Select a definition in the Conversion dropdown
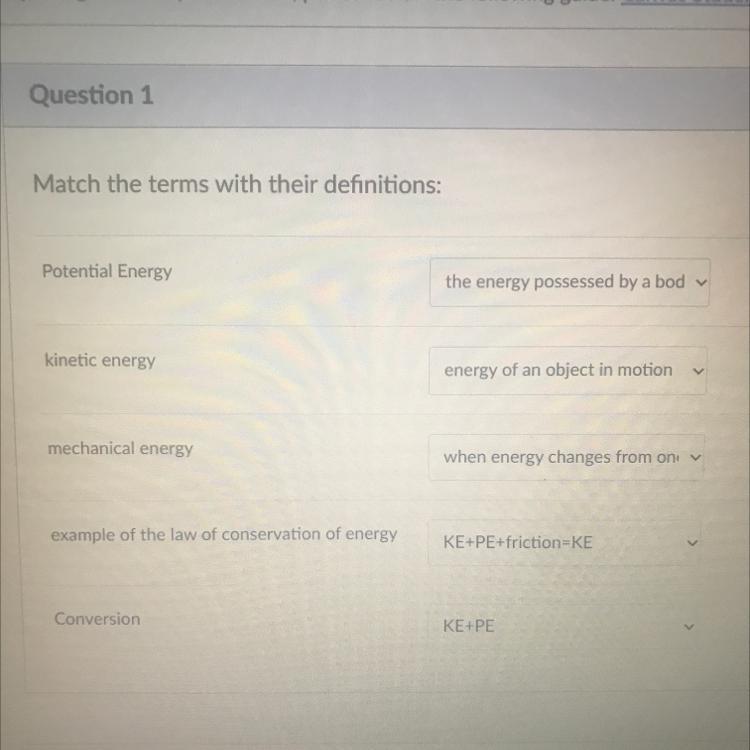 [x=565, y=627]
